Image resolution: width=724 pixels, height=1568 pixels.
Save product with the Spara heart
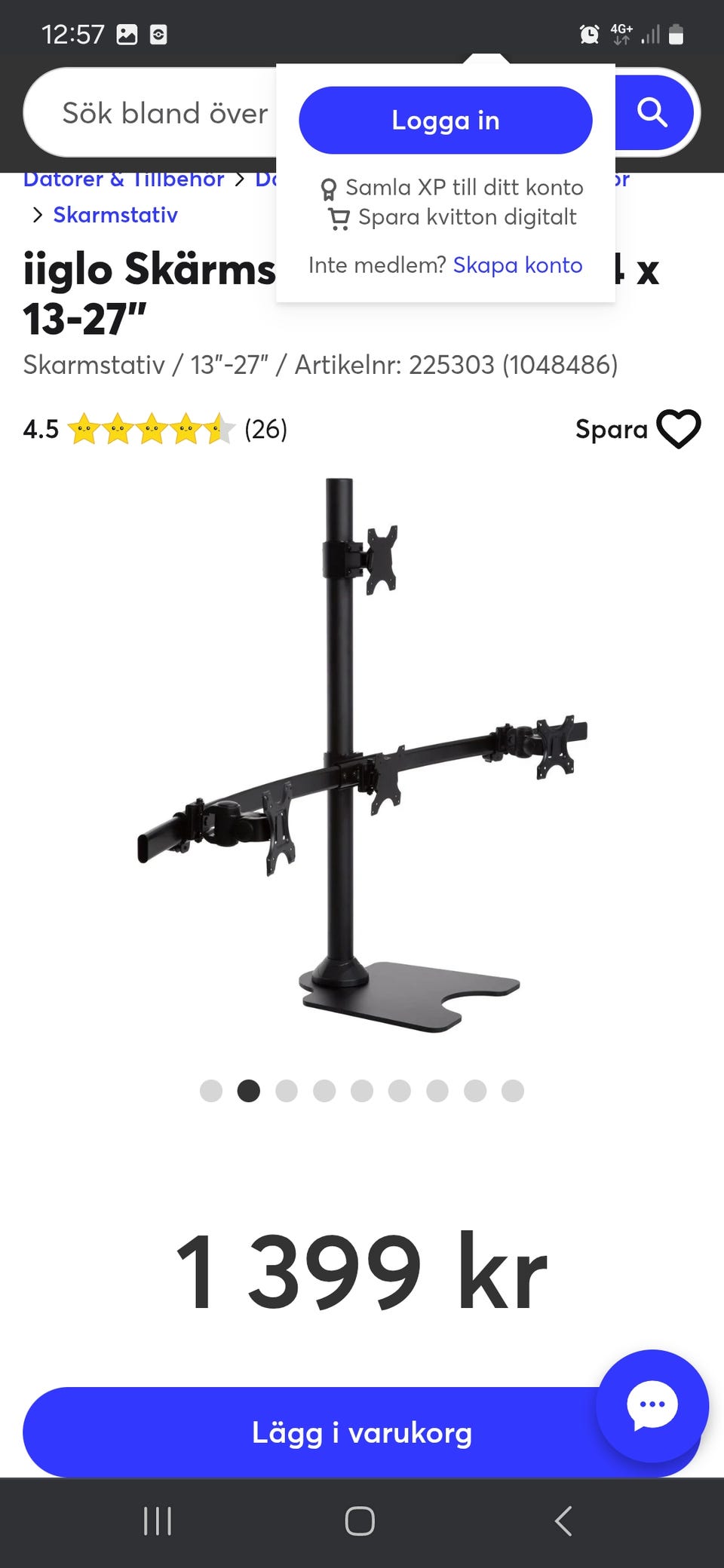678,429
